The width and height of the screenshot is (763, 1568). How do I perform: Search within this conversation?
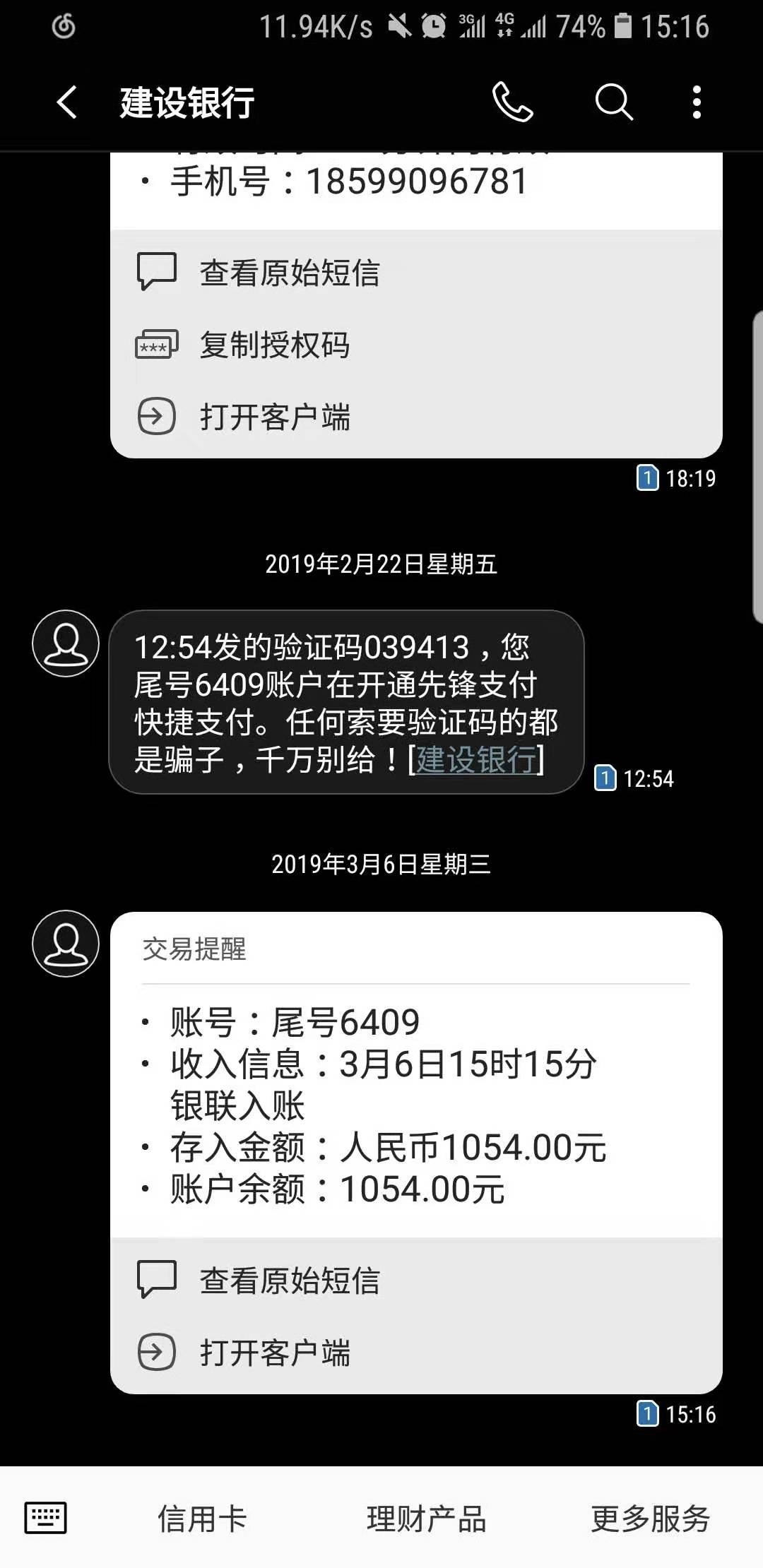613,102
